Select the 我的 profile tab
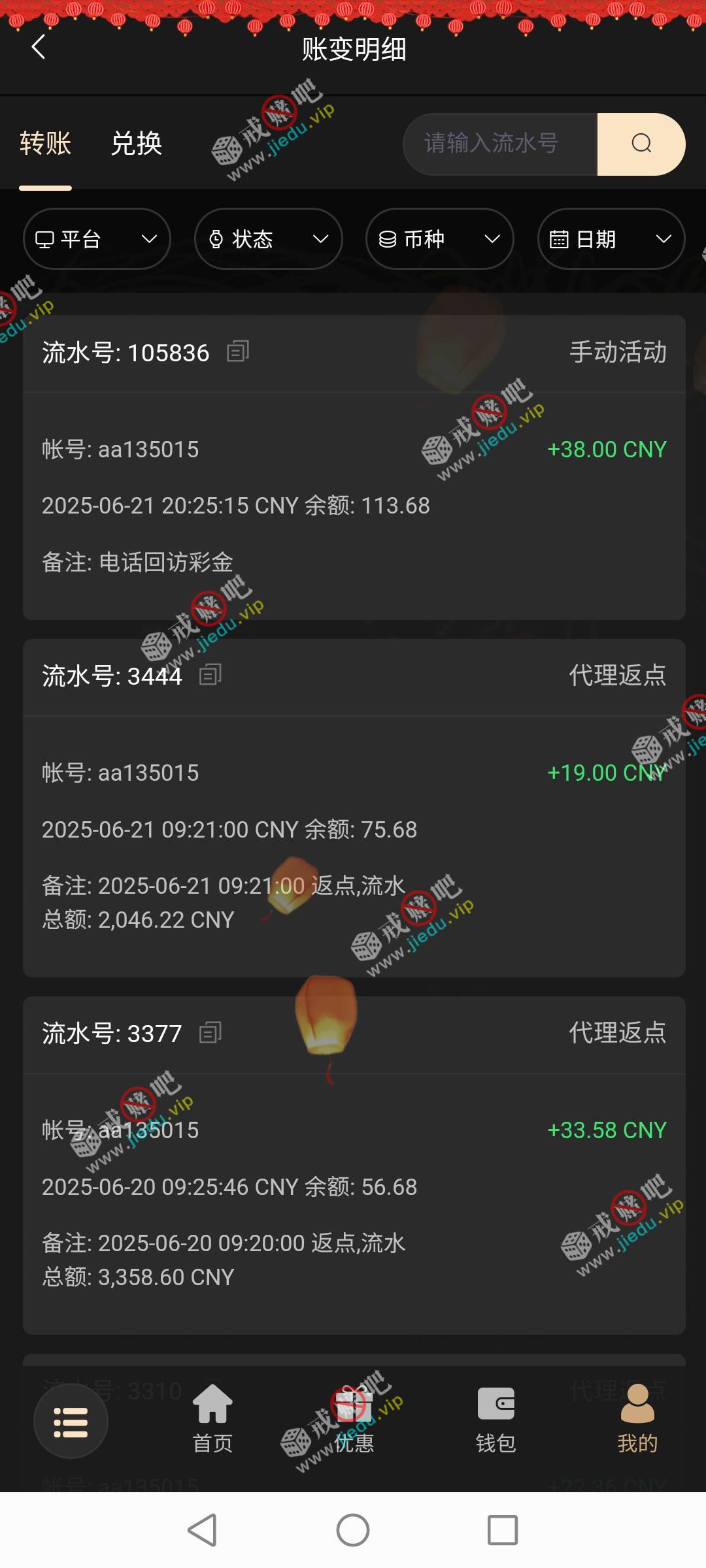 point(637,1420)
